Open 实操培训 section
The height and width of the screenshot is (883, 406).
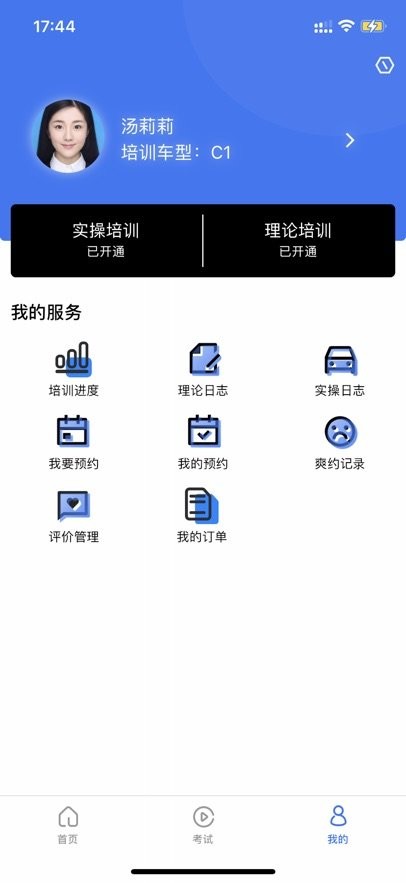pos(106,240)
